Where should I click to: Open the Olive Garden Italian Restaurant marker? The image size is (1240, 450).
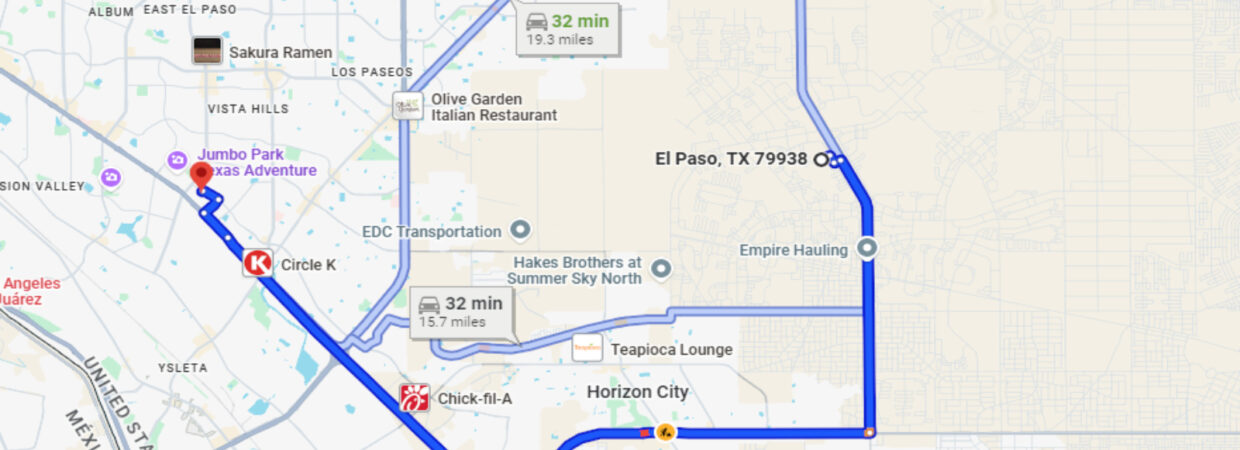(407, 106)
